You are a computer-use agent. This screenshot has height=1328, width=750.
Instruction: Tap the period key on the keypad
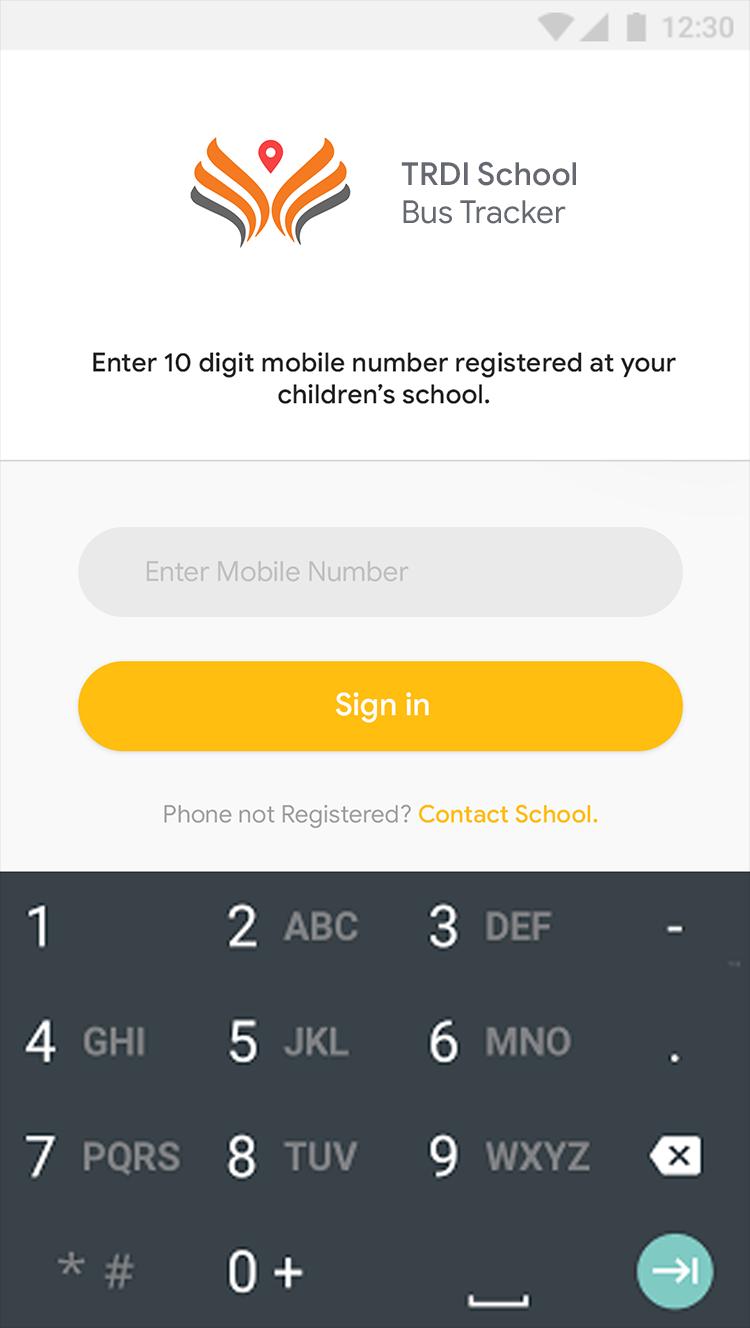coord(674,1043)
